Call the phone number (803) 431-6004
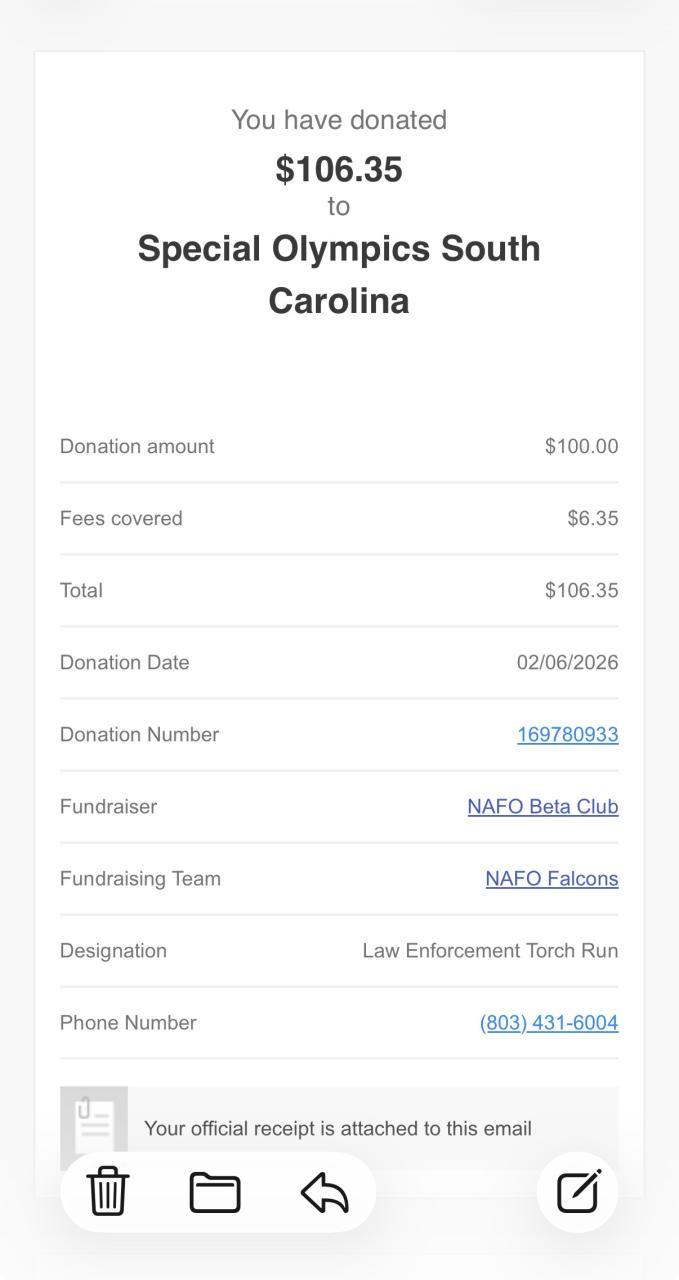This screenshot has width=679, height=1280. click(x=548, y=1023)
